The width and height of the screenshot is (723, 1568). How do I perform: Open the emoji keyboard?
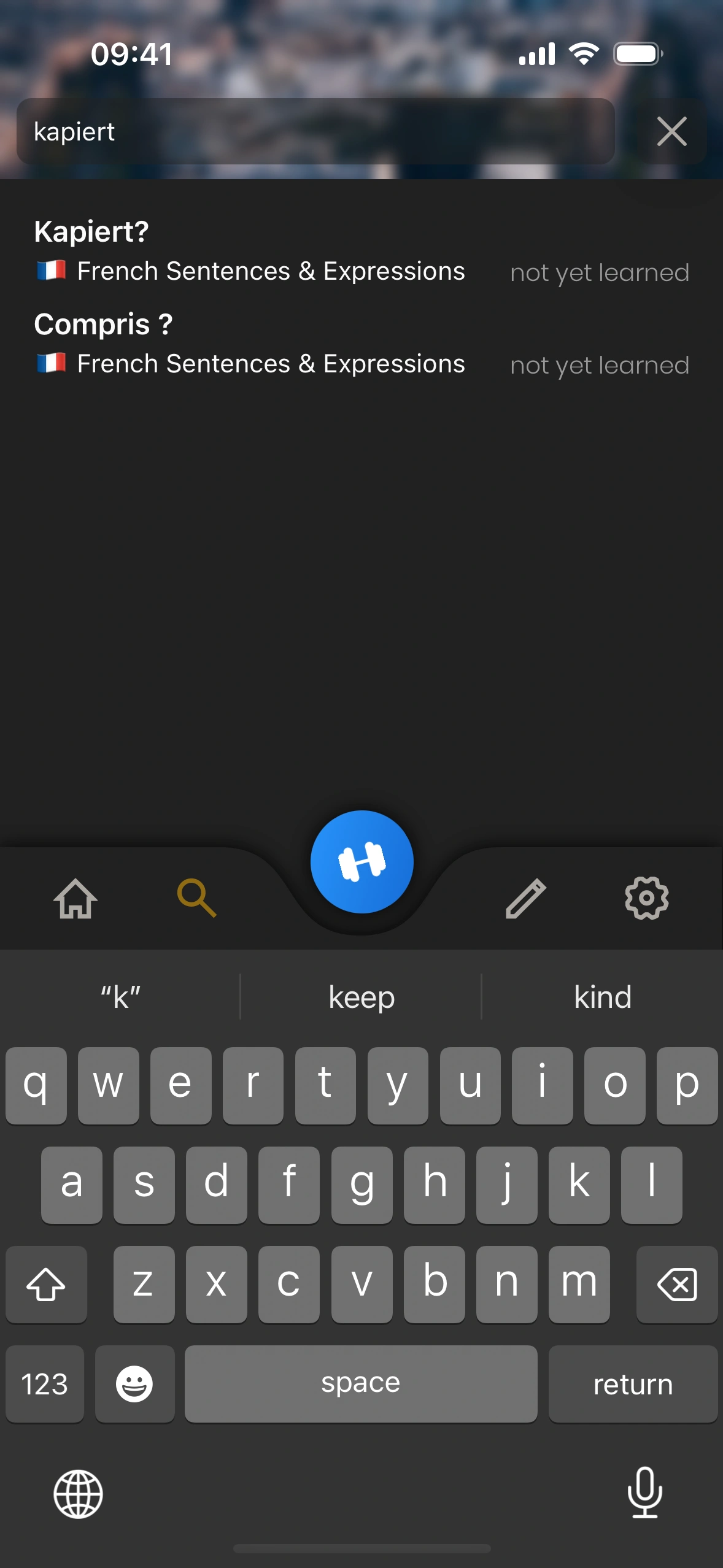(x=134, y=1384)
